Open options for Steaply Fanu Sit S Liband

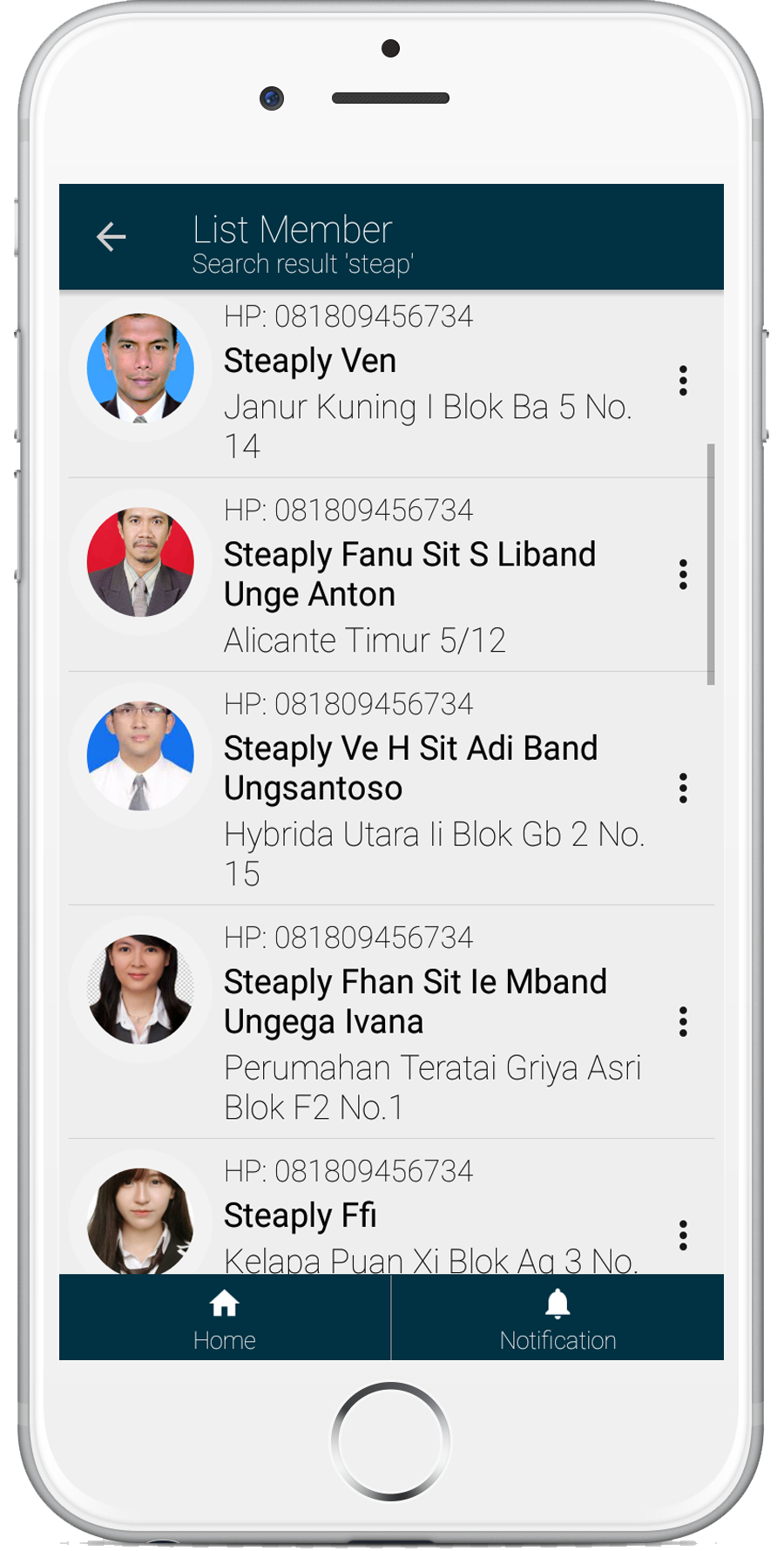683,574
